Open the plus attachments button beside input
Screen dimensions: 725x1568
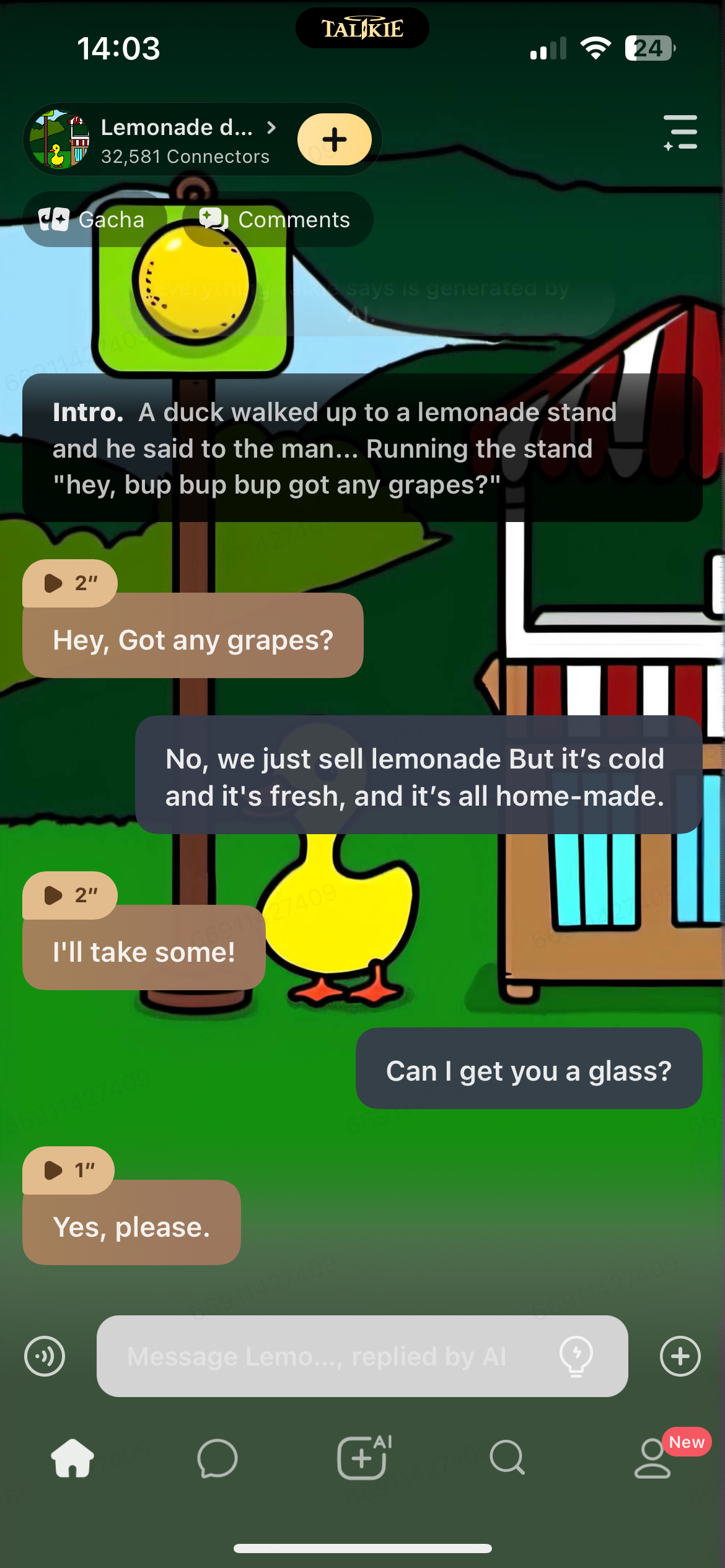680,1356
